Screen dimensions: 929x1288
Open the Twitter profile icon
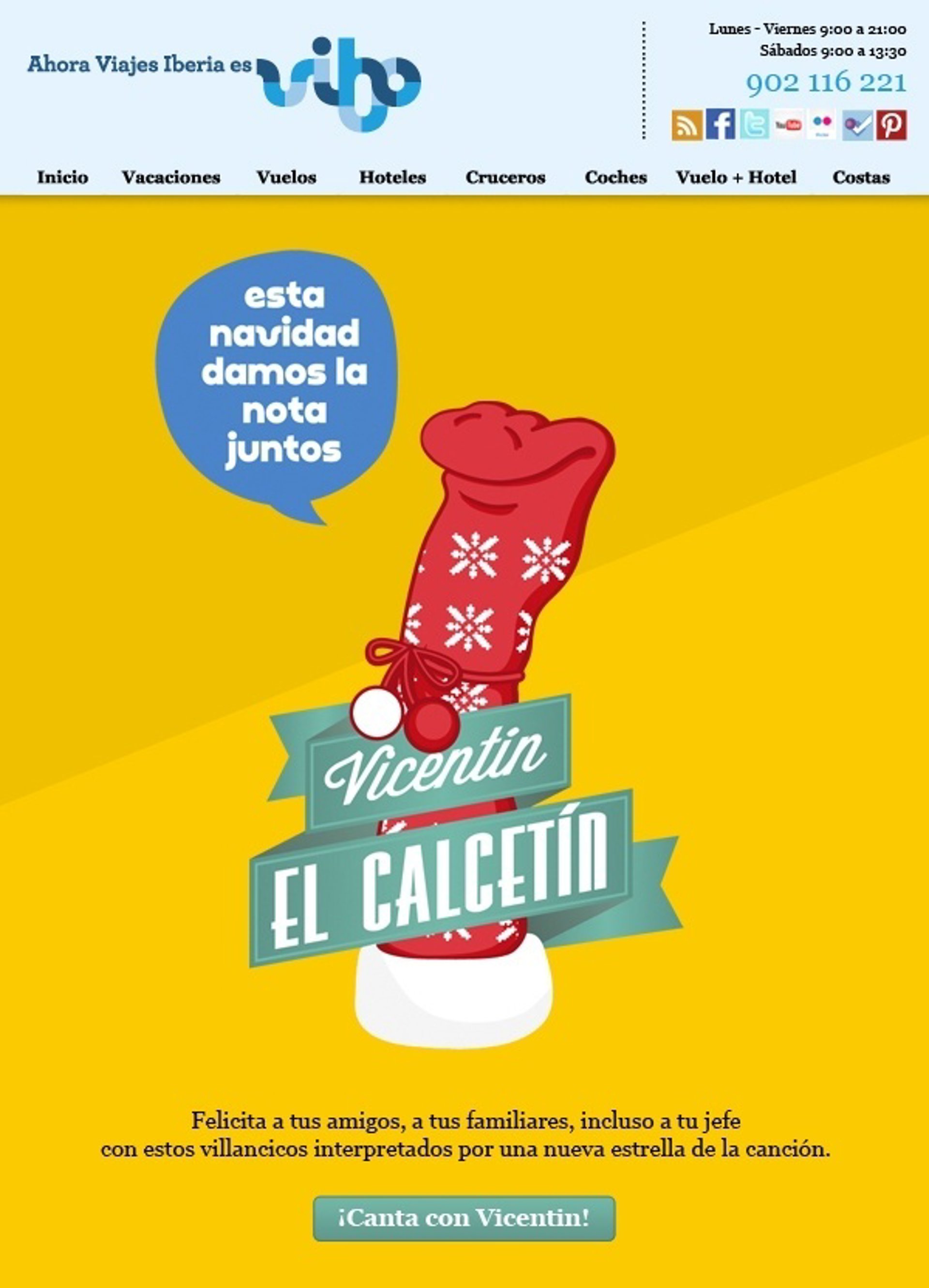click(754, 125)
